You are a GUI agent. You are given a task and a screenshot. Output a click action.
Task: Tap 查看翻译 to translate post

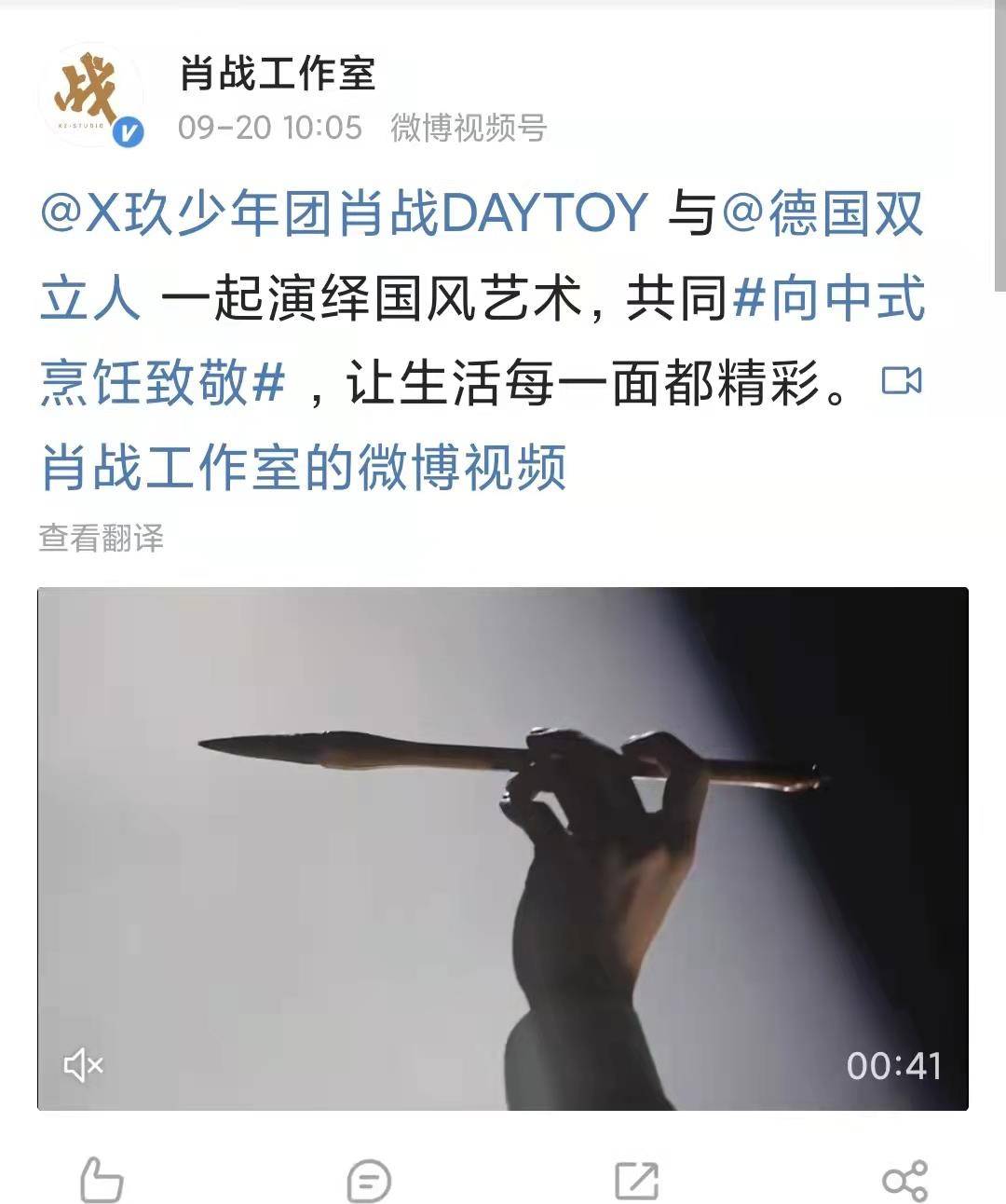101,538
